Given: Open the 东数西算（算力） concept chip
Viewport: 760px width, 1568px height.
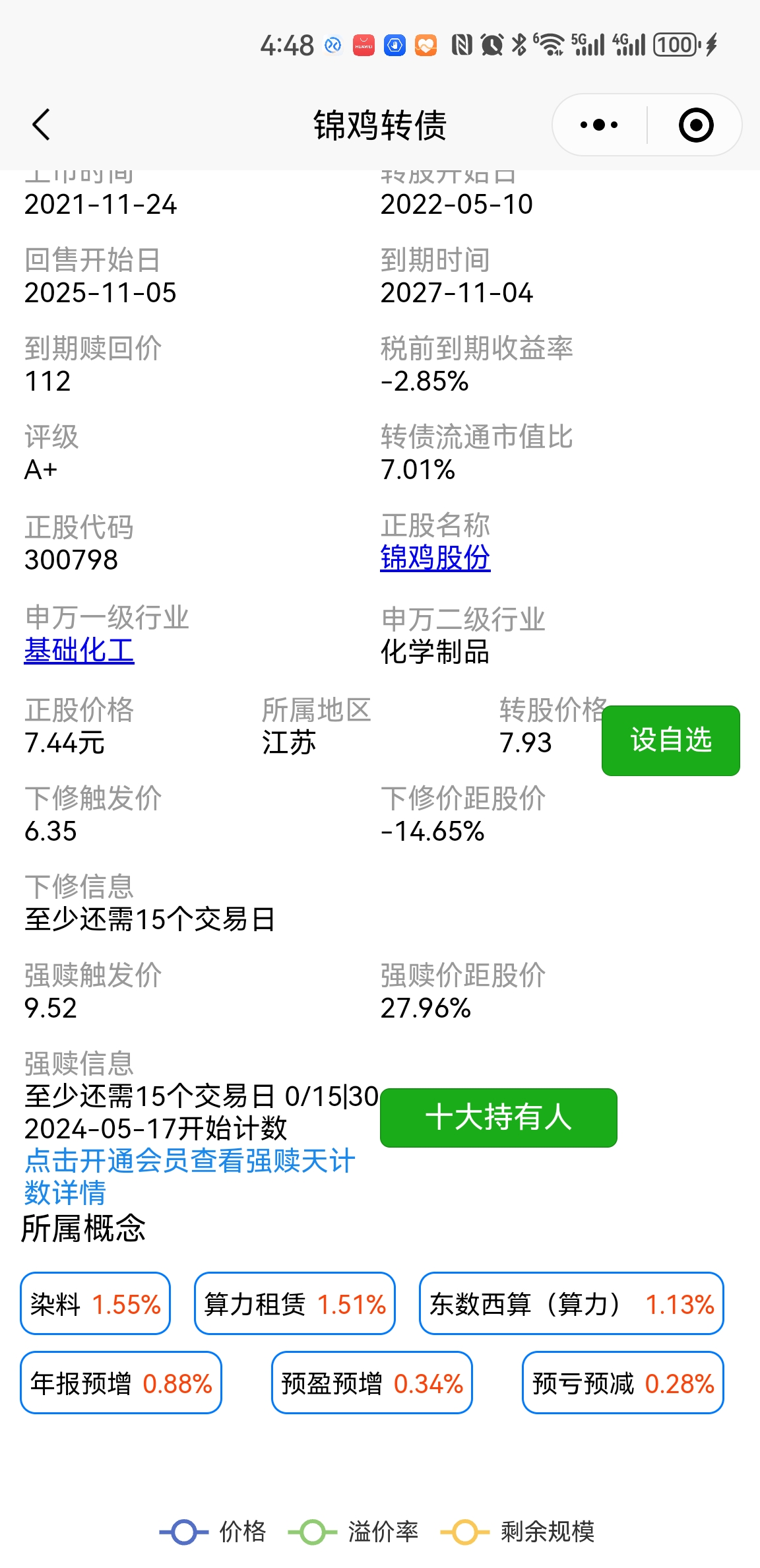Looking at the screenshot, I should tap(571, 1304).
